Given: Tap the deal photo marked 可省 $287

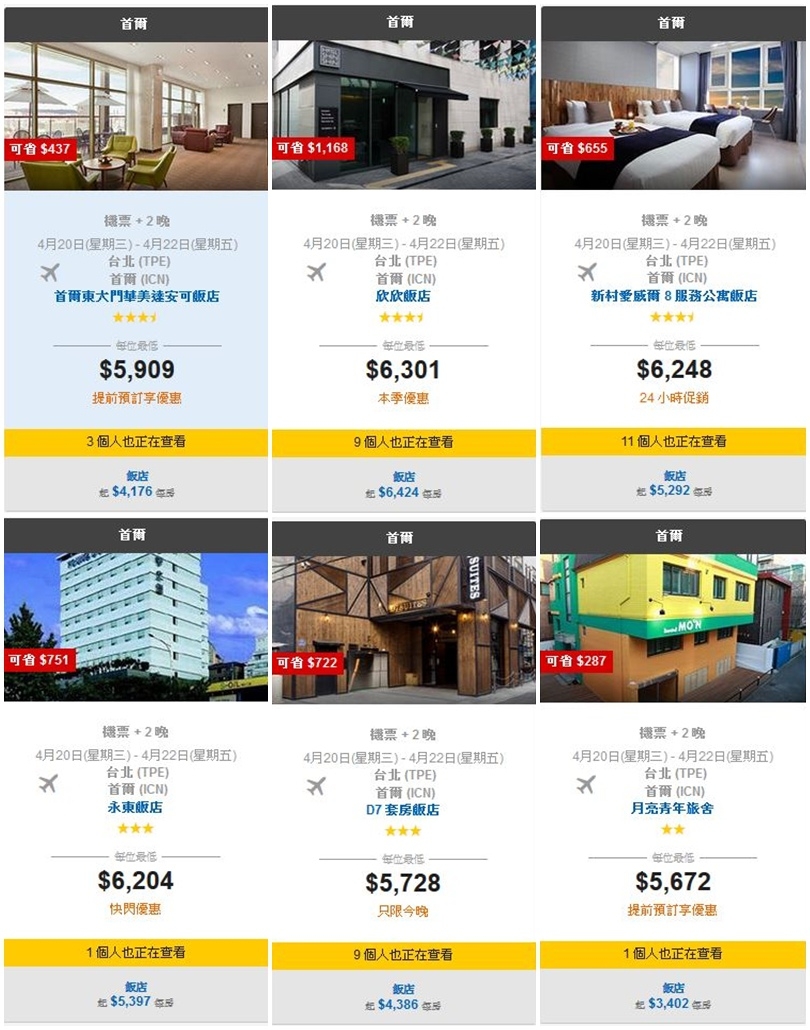Looking at the screenshot, I should [672, 627].
